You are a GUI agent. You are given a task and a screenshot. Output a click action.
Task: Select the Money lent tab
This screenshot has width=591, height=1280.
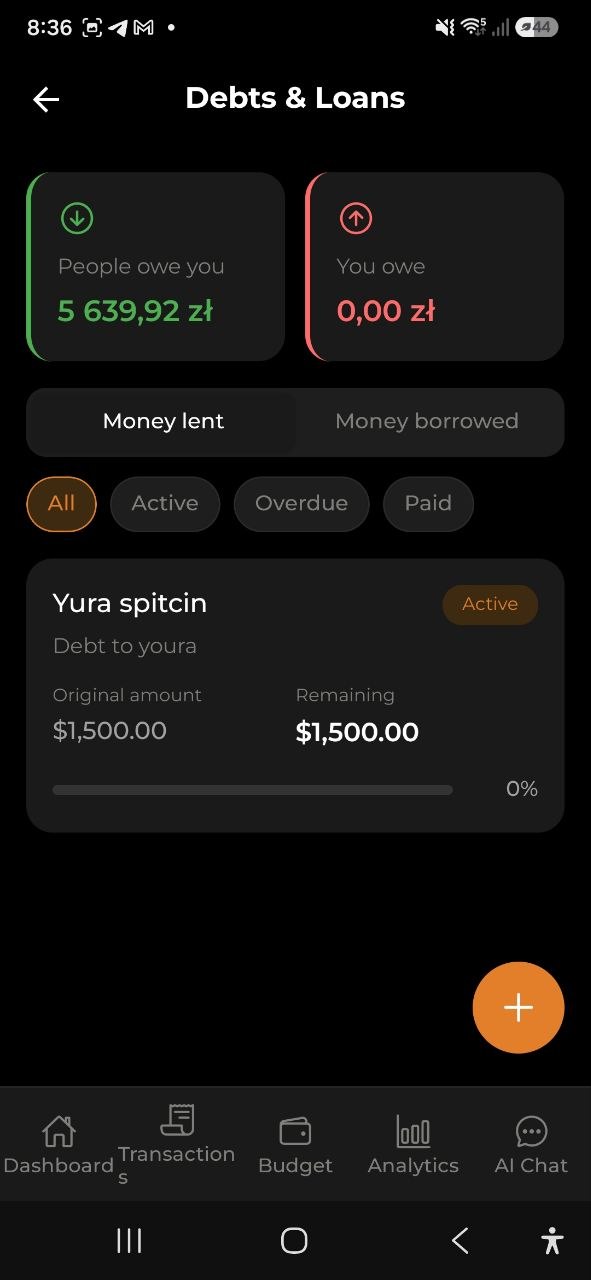pos(163,421)
